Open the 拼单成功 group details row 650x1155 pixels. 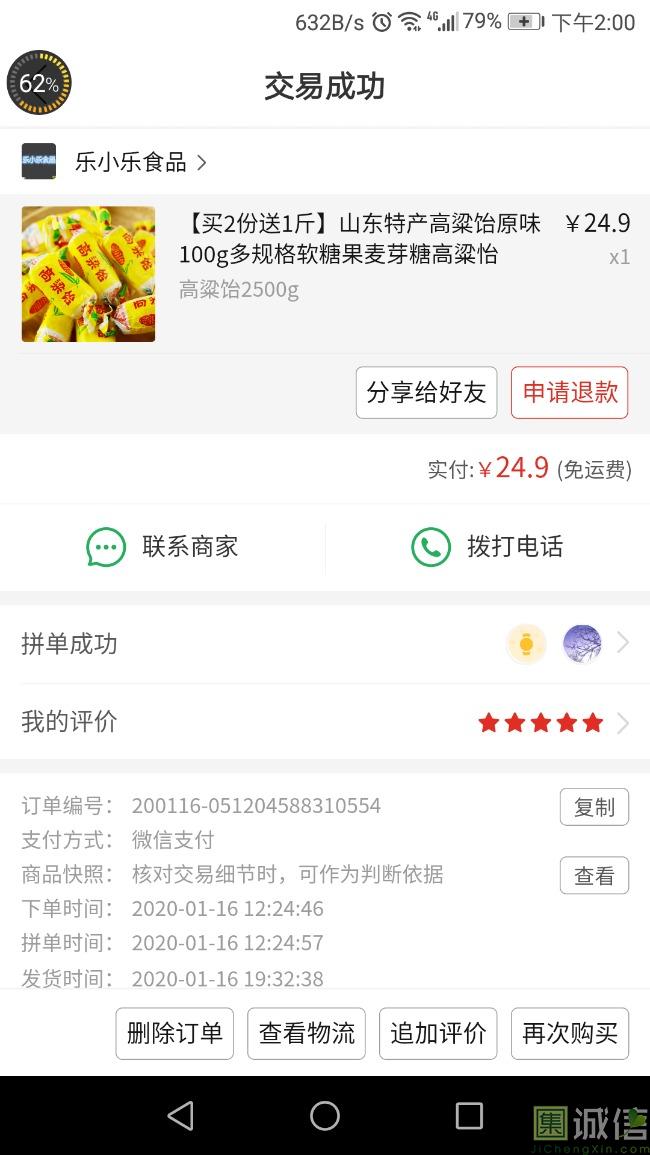325,644
